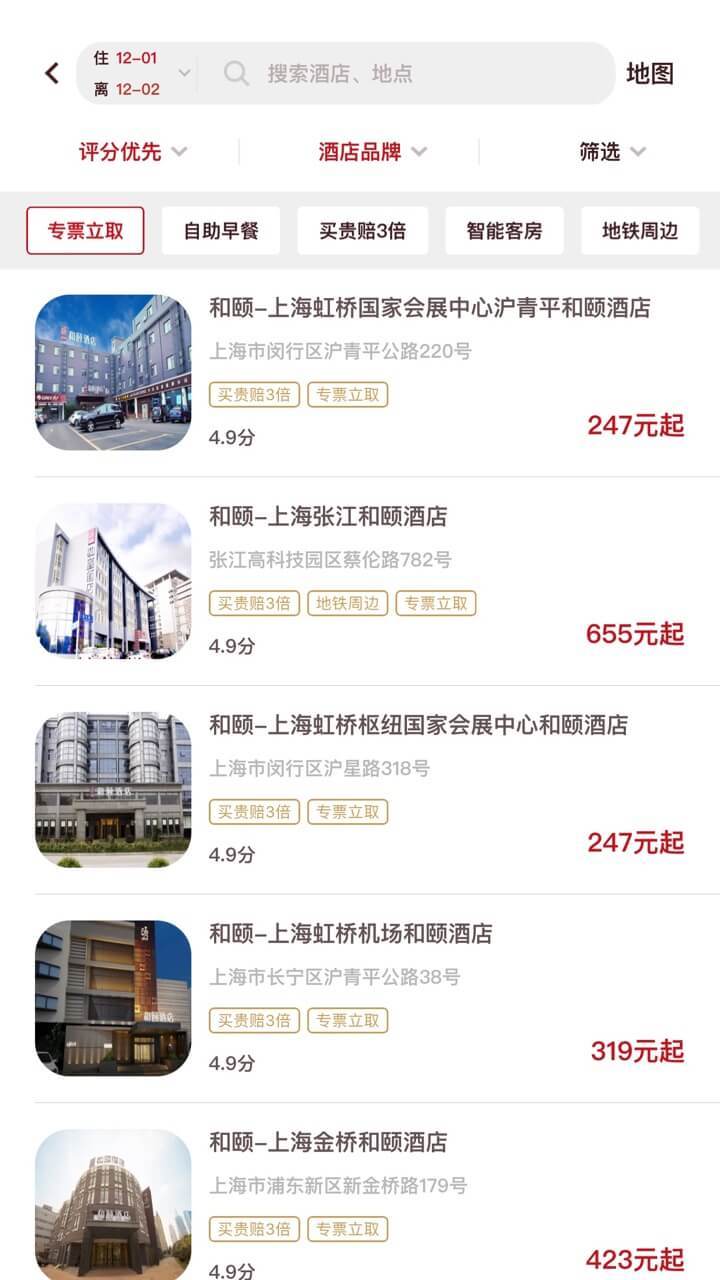Open the 筛选 filter dropdown
Image resolution: width=720 pixels, height=1280 pixels.
(x=610, y=152)
